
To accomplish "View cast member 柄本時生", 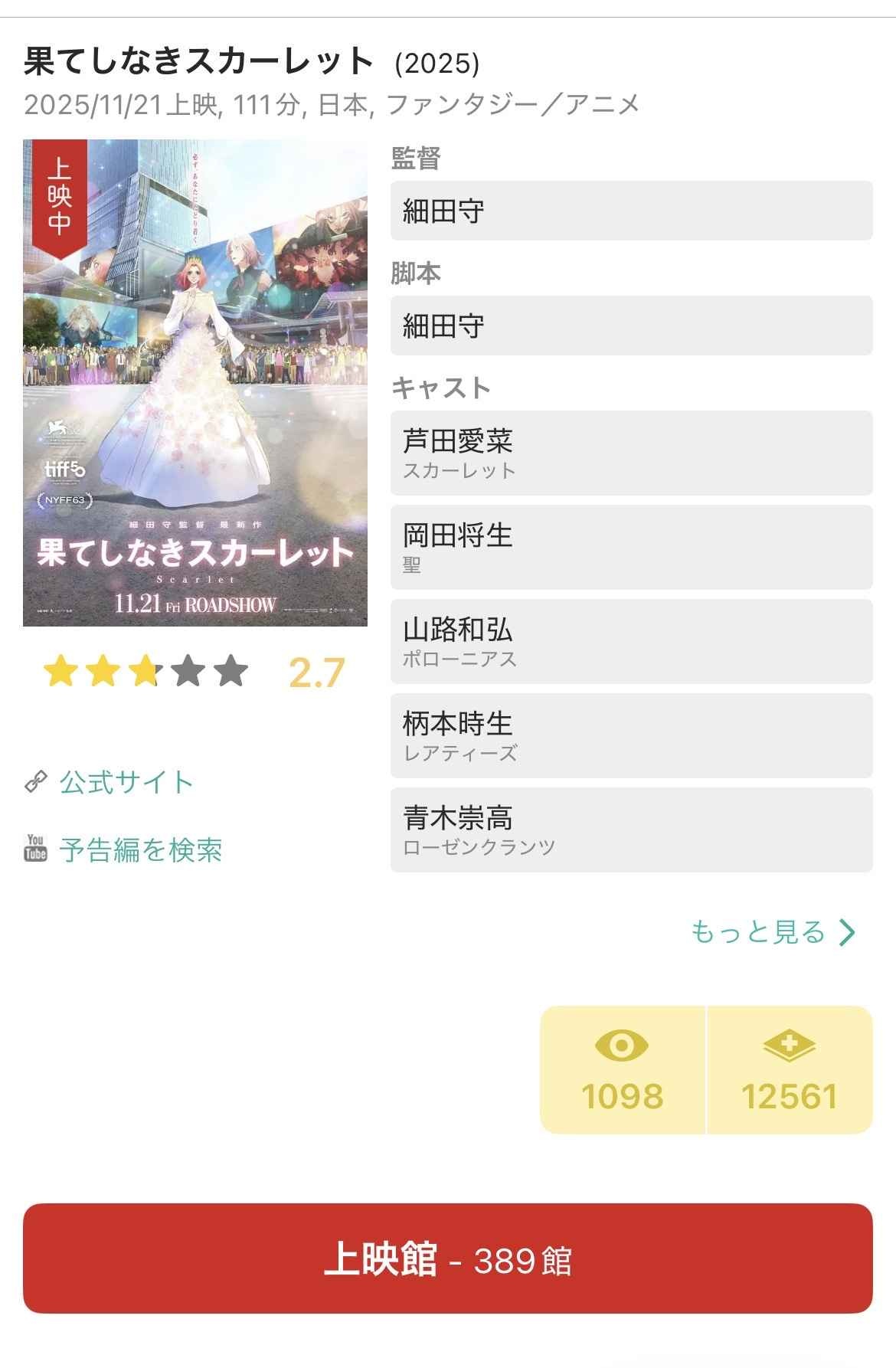I will coord(631,735).
